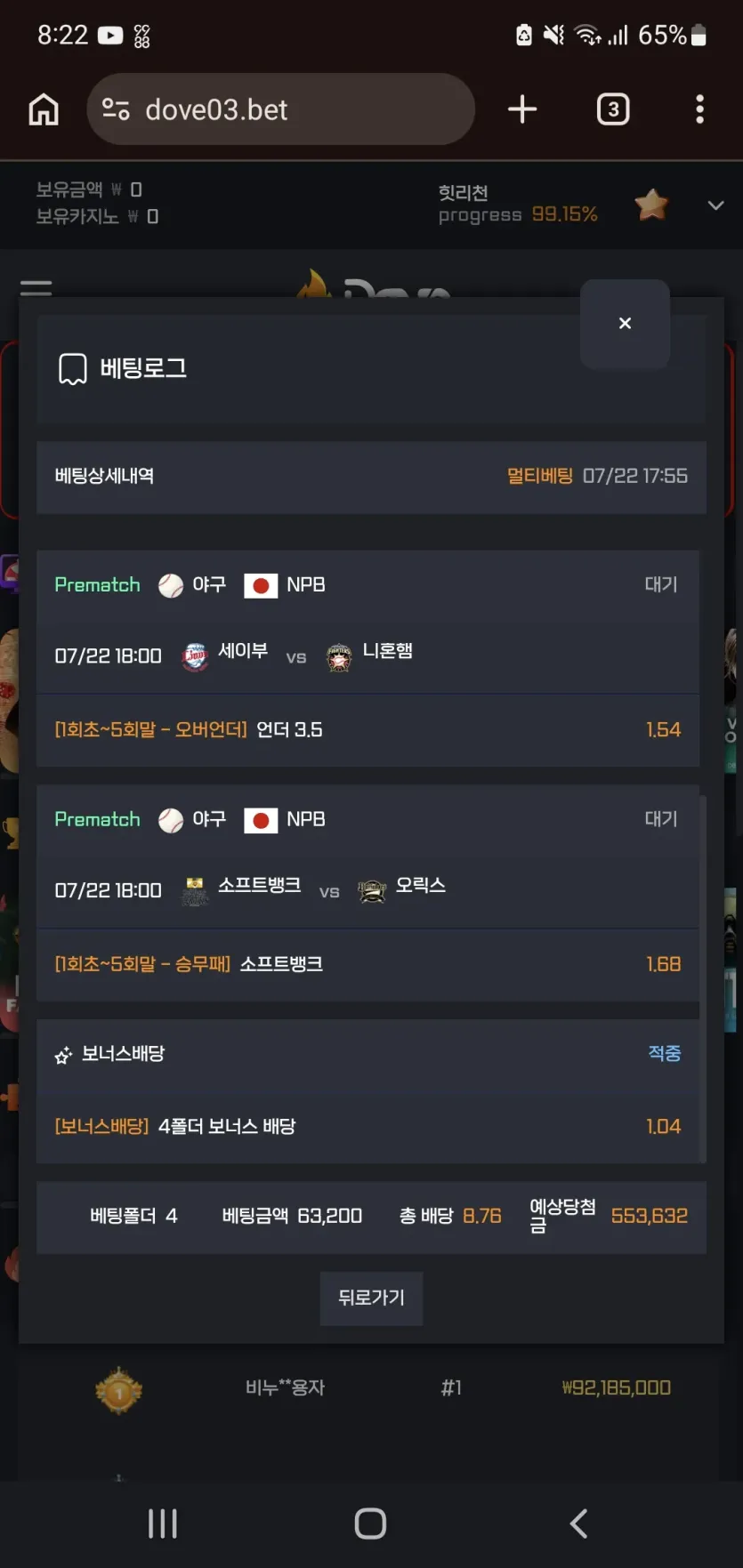Tap the system back button
This screenshot has width=743, height=1568.
click(578, 1524)
